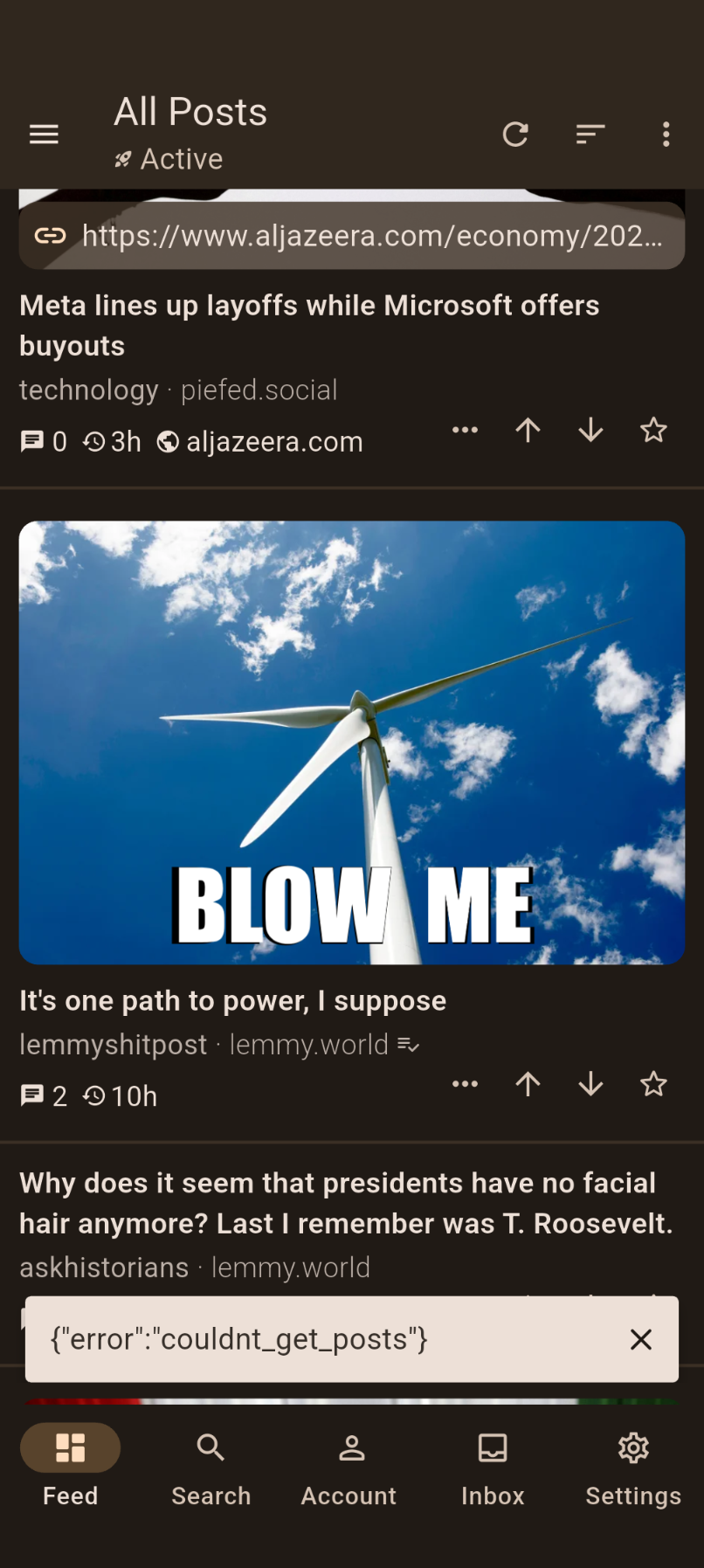Screen dimensions: 704x1568
Task: Save the wind turbine post with the star
Action: [653, 1084]
